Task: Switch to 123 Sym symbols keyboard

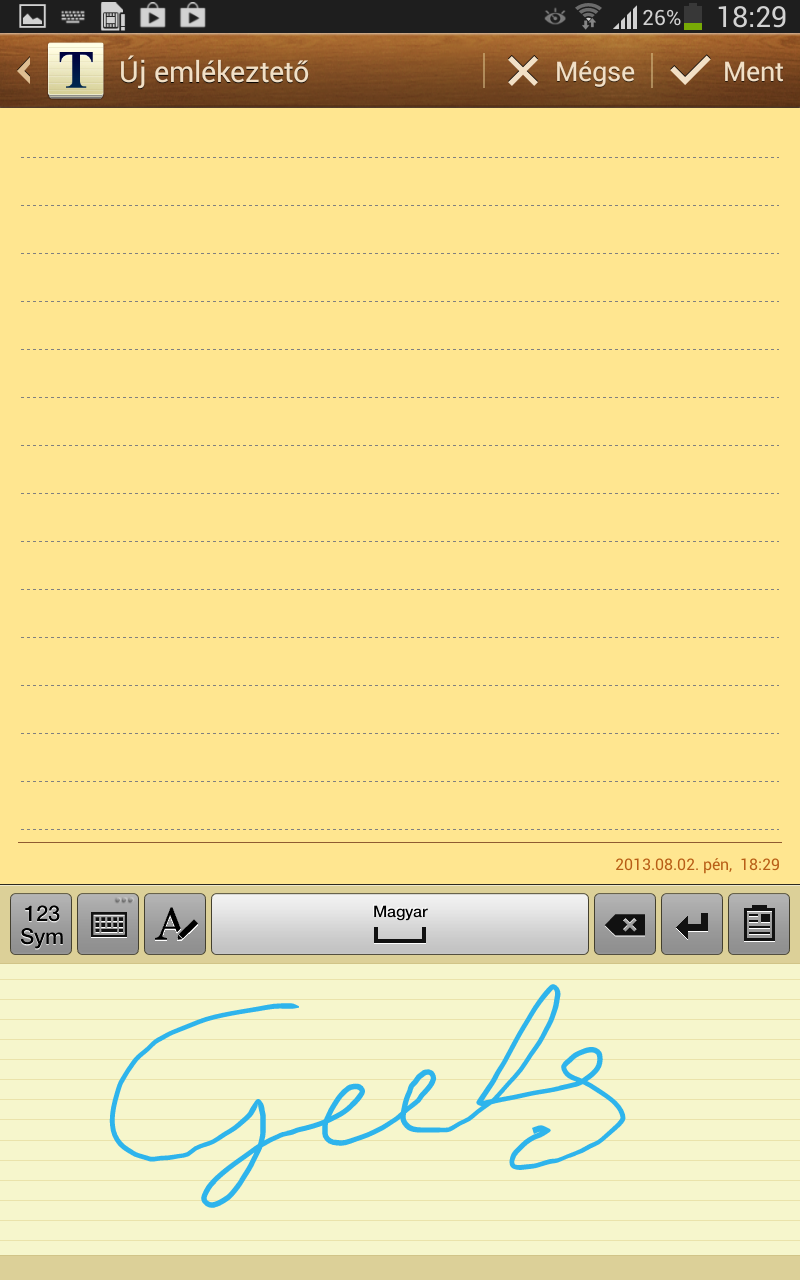Action: point(41,925)
